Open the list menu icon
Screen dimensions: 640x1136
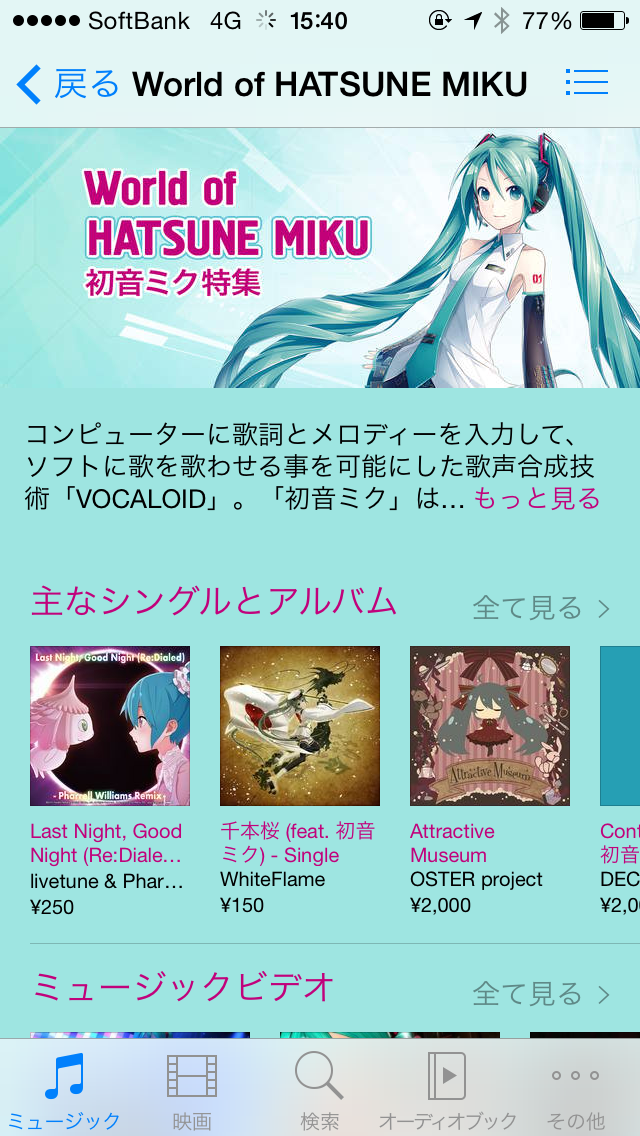[x=586, y=83]
